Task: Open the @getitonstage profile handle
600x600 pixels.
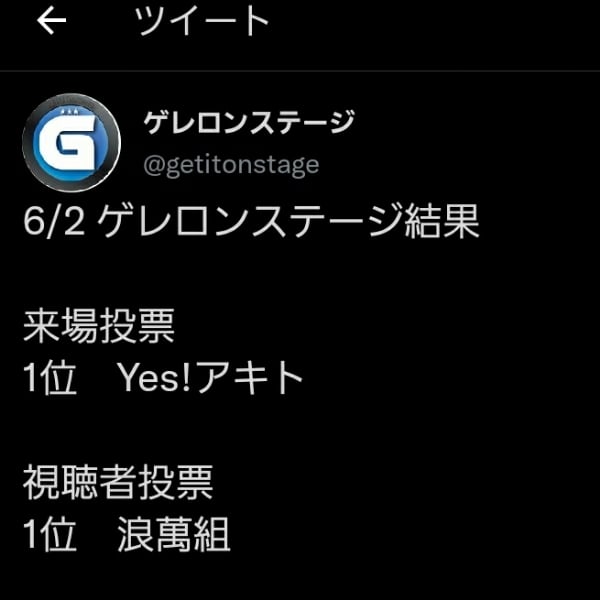Action: pyautogui.click(x=231, y=164)
